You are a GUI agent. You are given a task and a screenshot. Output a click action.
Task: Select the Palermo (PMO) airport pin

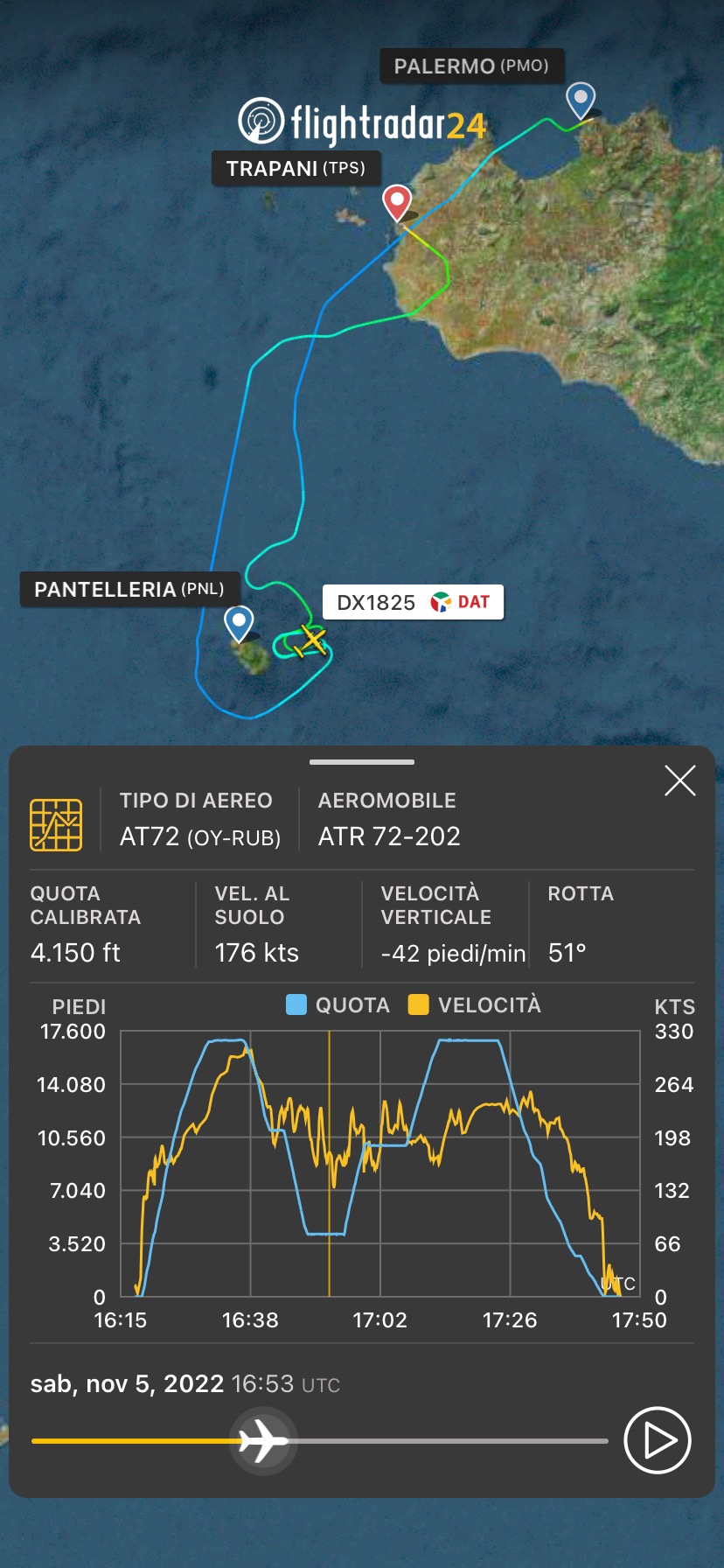(x=581, y=100)
